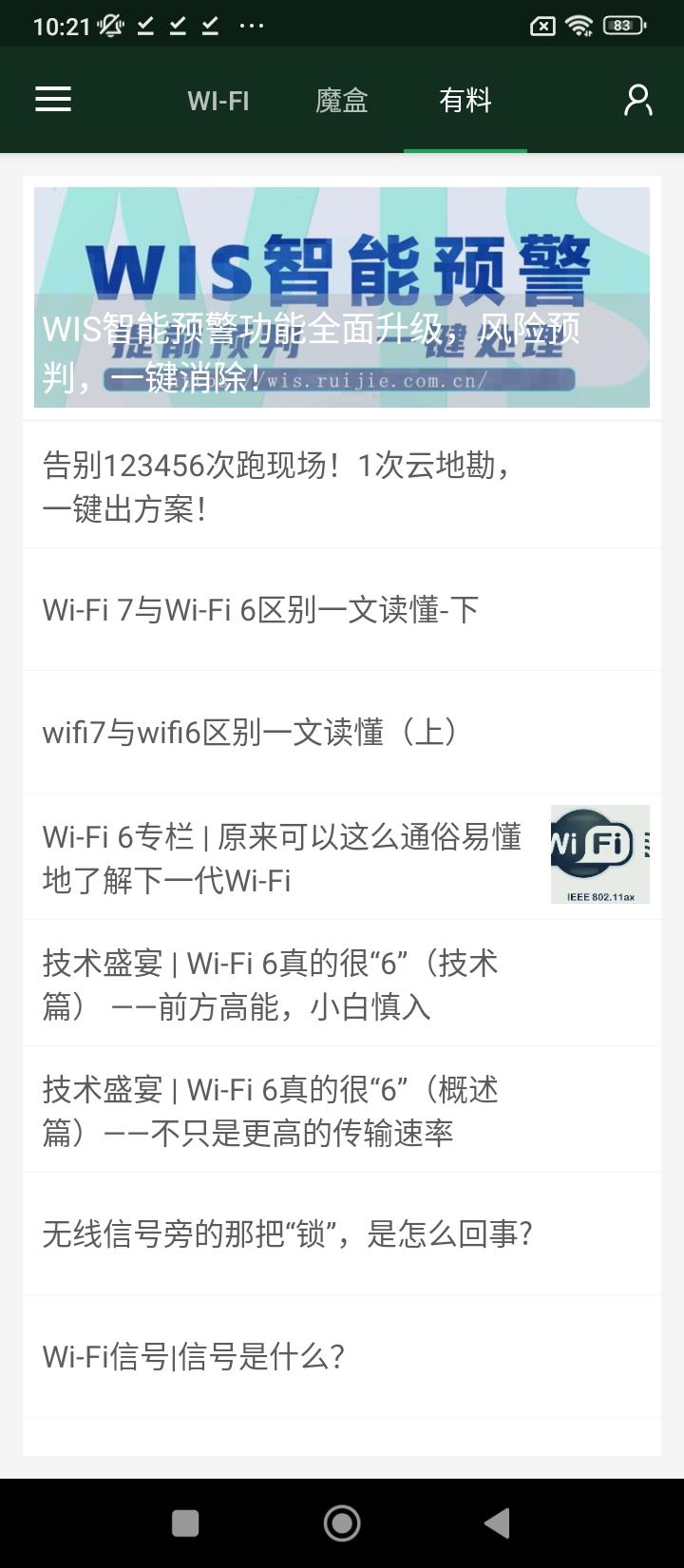
Task: Expand the ellipsis in the status bar
Action: coord(251,25)
